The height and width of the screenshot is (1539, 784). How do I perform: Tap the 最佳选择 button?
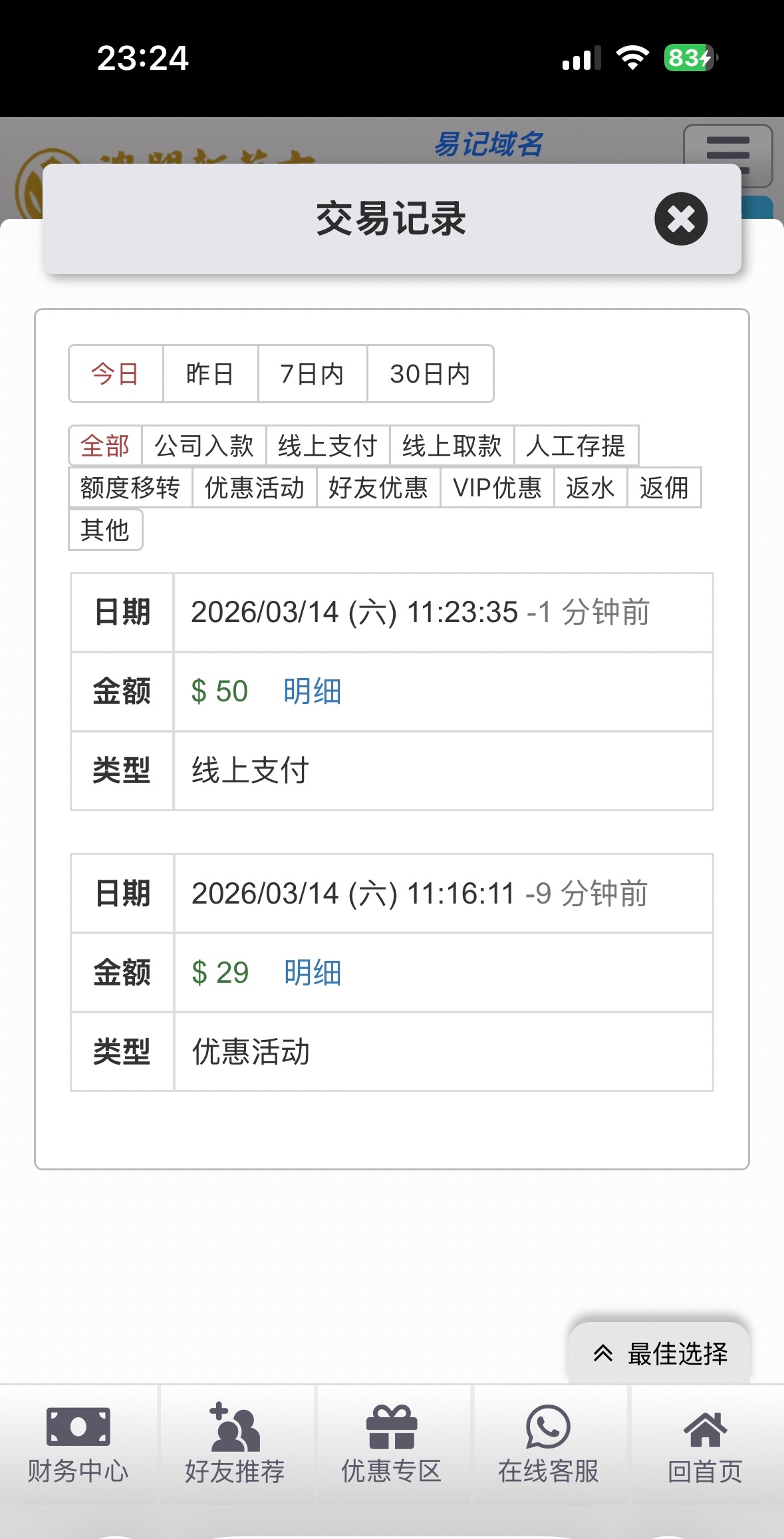[x=660, y=1353]
